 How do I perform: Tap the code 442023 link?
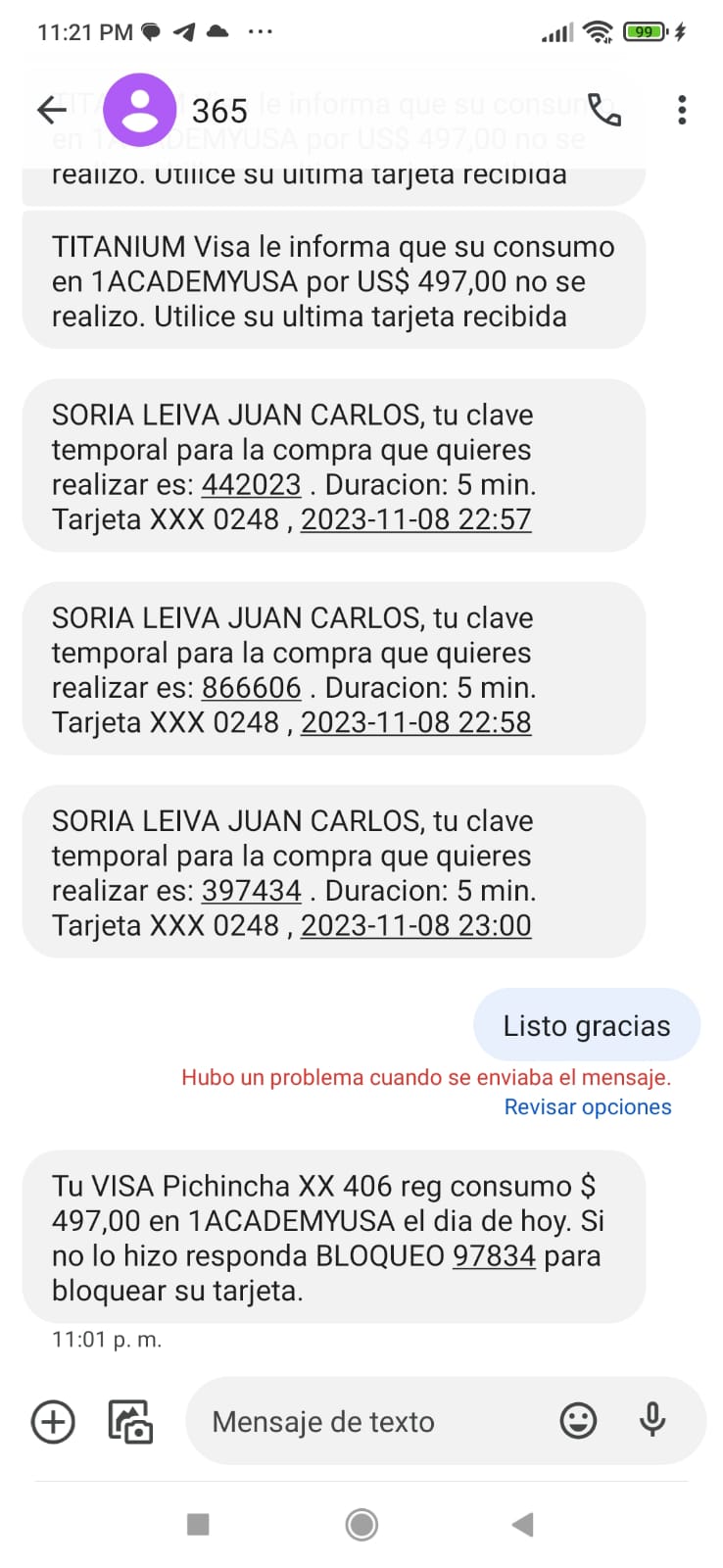tap(251, 484)
